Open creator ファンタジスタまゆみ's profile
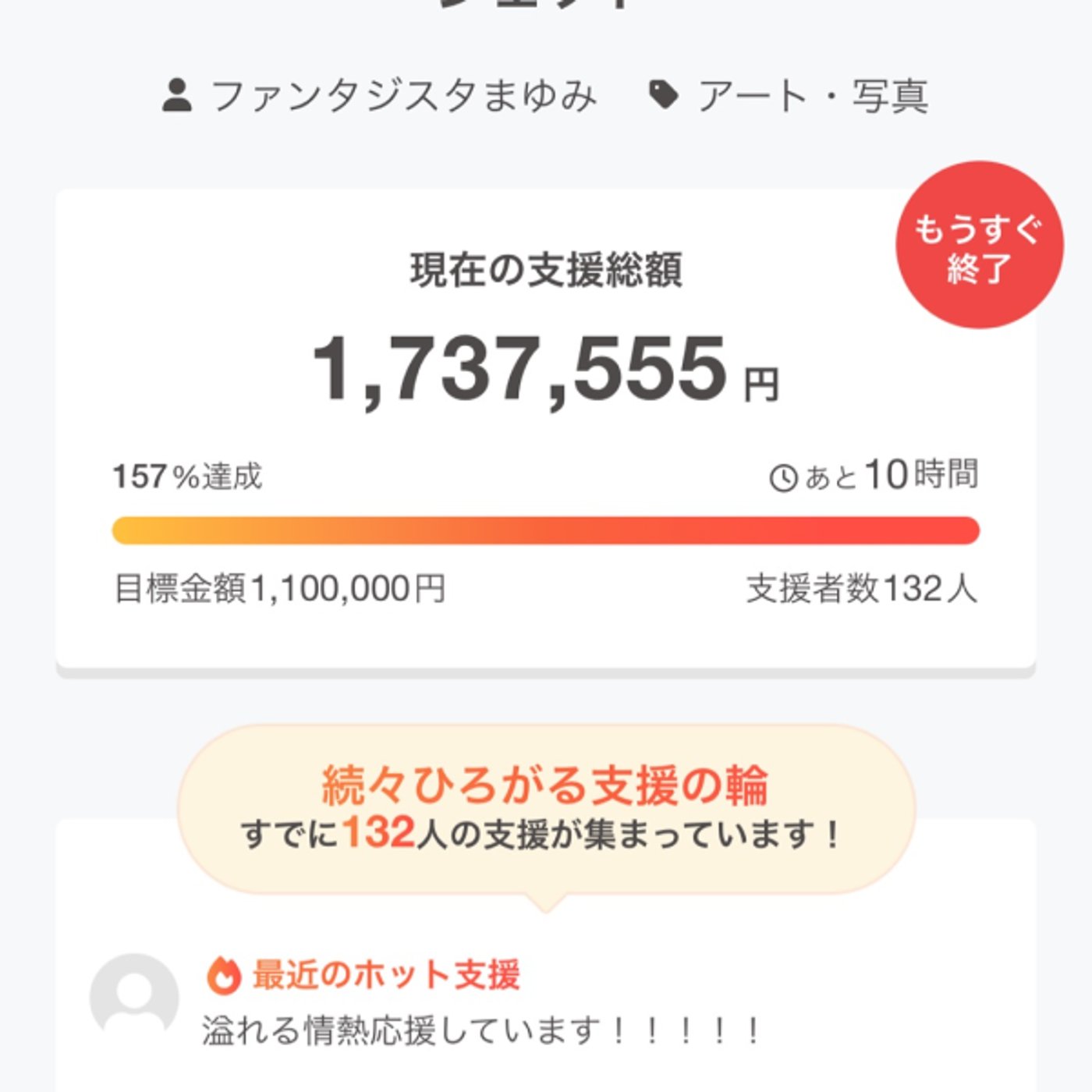The image size is (1092, 1092). (402, 96)
